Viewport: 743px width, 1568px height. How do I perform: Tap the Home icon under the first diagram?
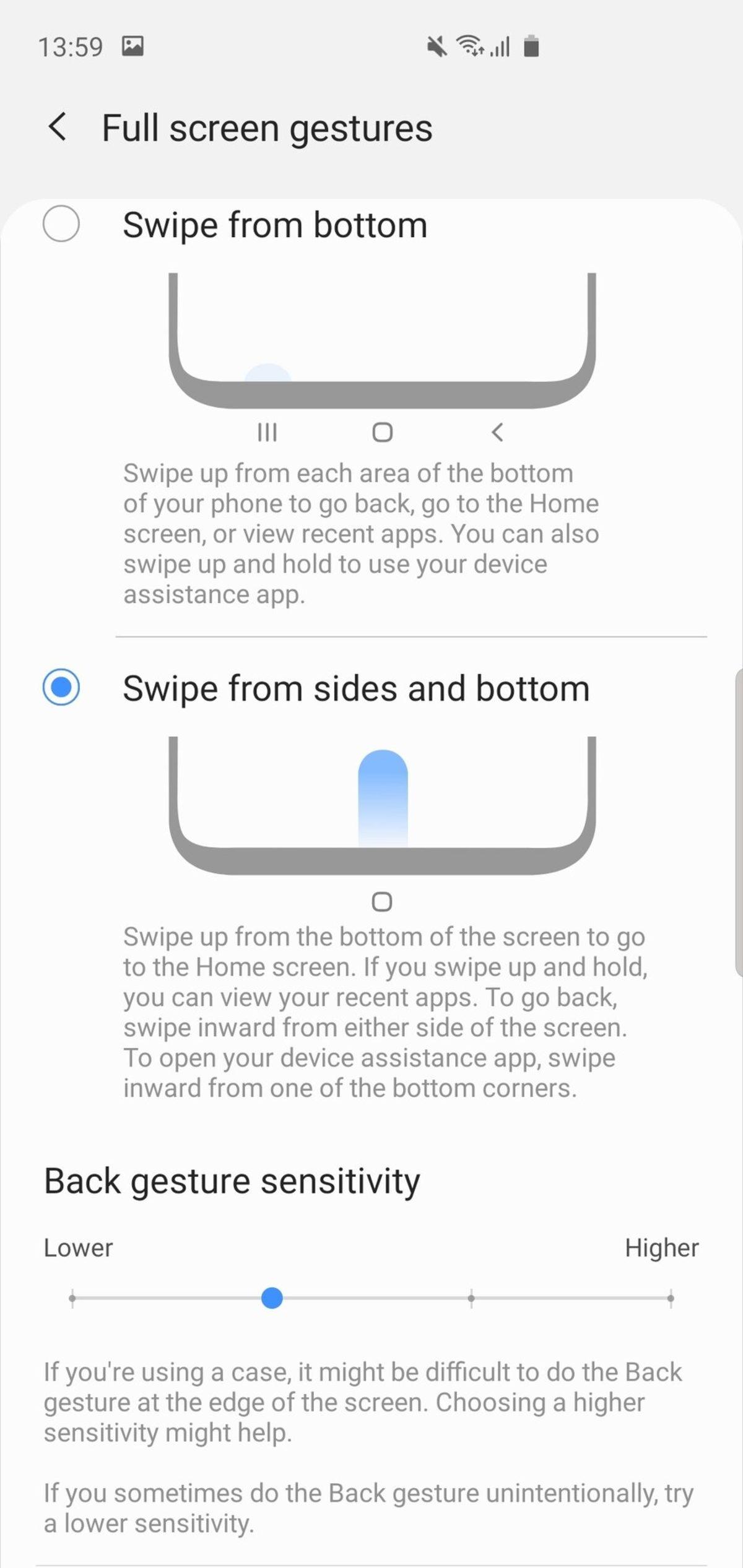click(383, 433)
